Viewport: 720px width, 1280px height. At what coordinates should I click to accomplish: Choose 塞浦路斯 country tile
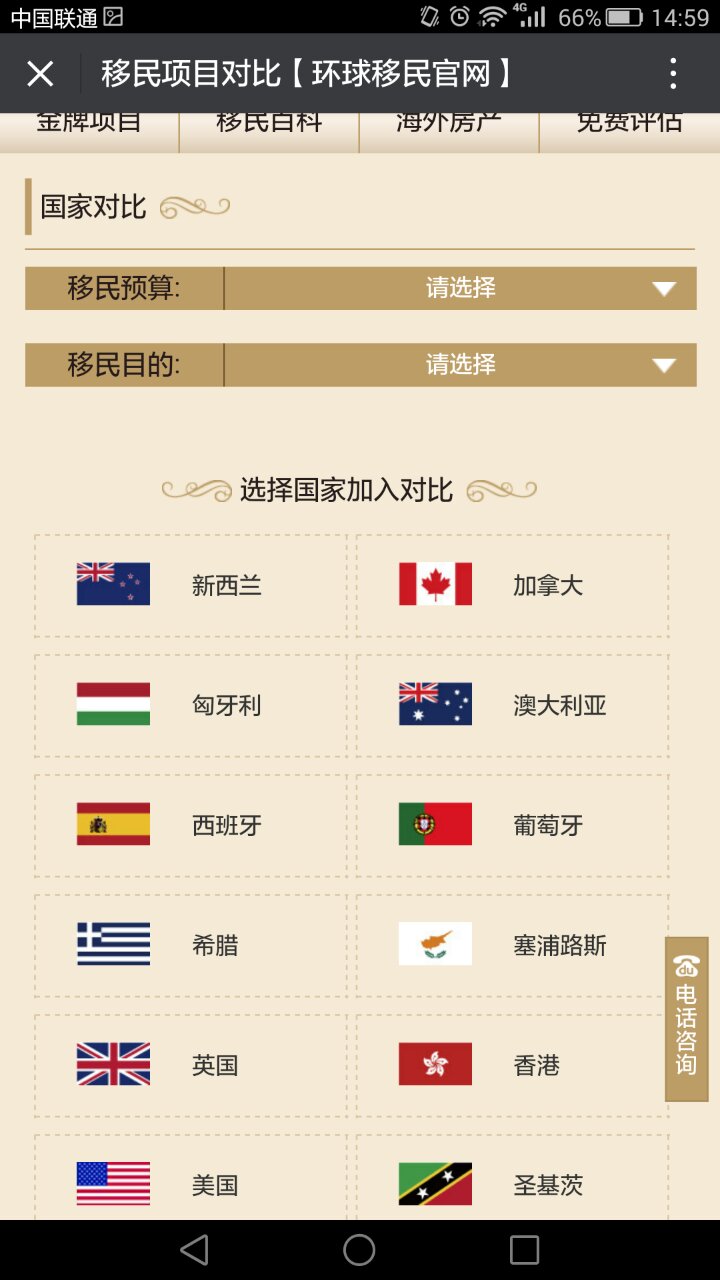click(512, 945)
